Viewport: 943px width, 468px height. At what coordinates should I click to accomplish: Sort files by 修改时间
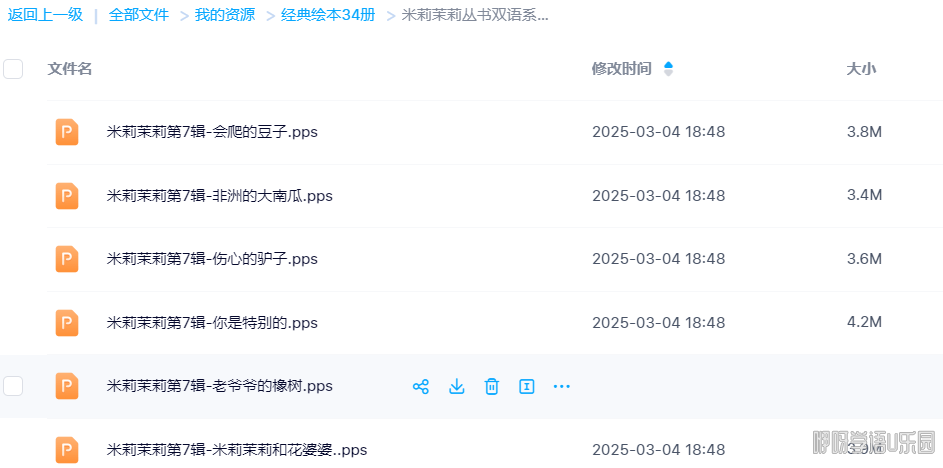click(x=622, y=69)
